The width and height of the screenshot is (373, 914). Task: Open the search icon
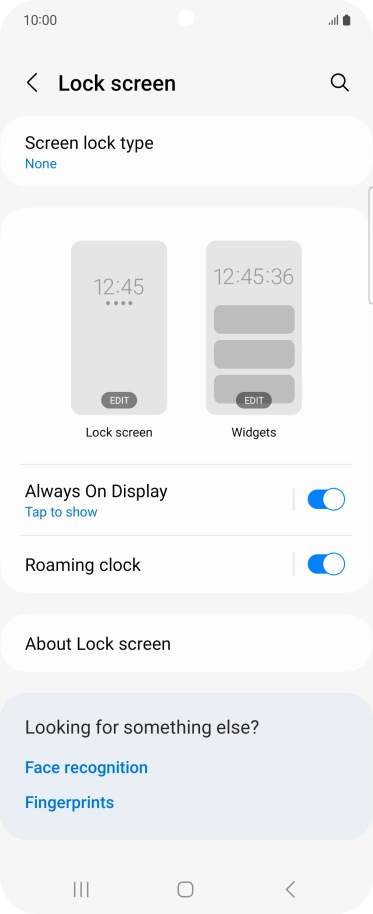(x=340, y=83)
